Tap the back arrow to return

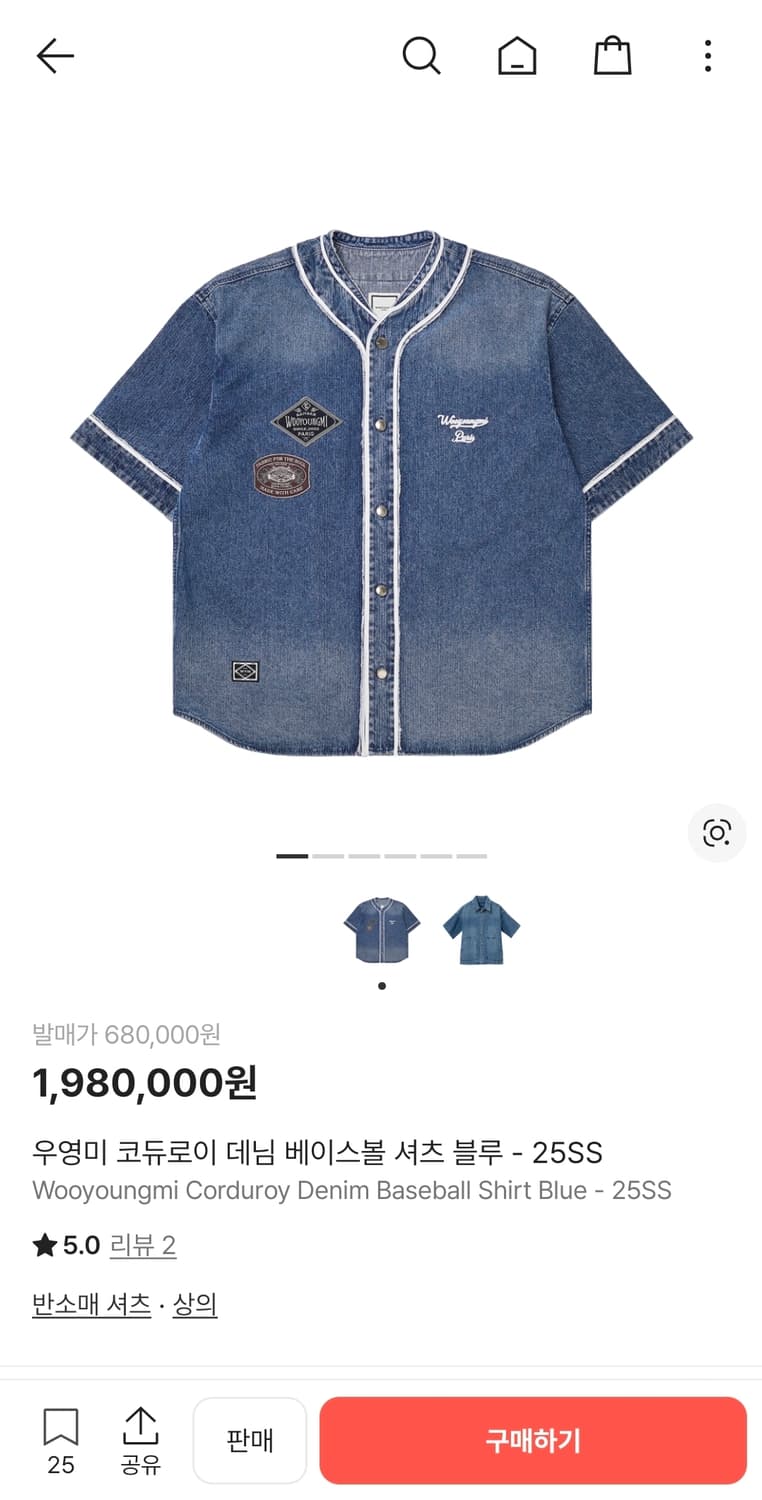pyautogui.click(x=55, y=56)
